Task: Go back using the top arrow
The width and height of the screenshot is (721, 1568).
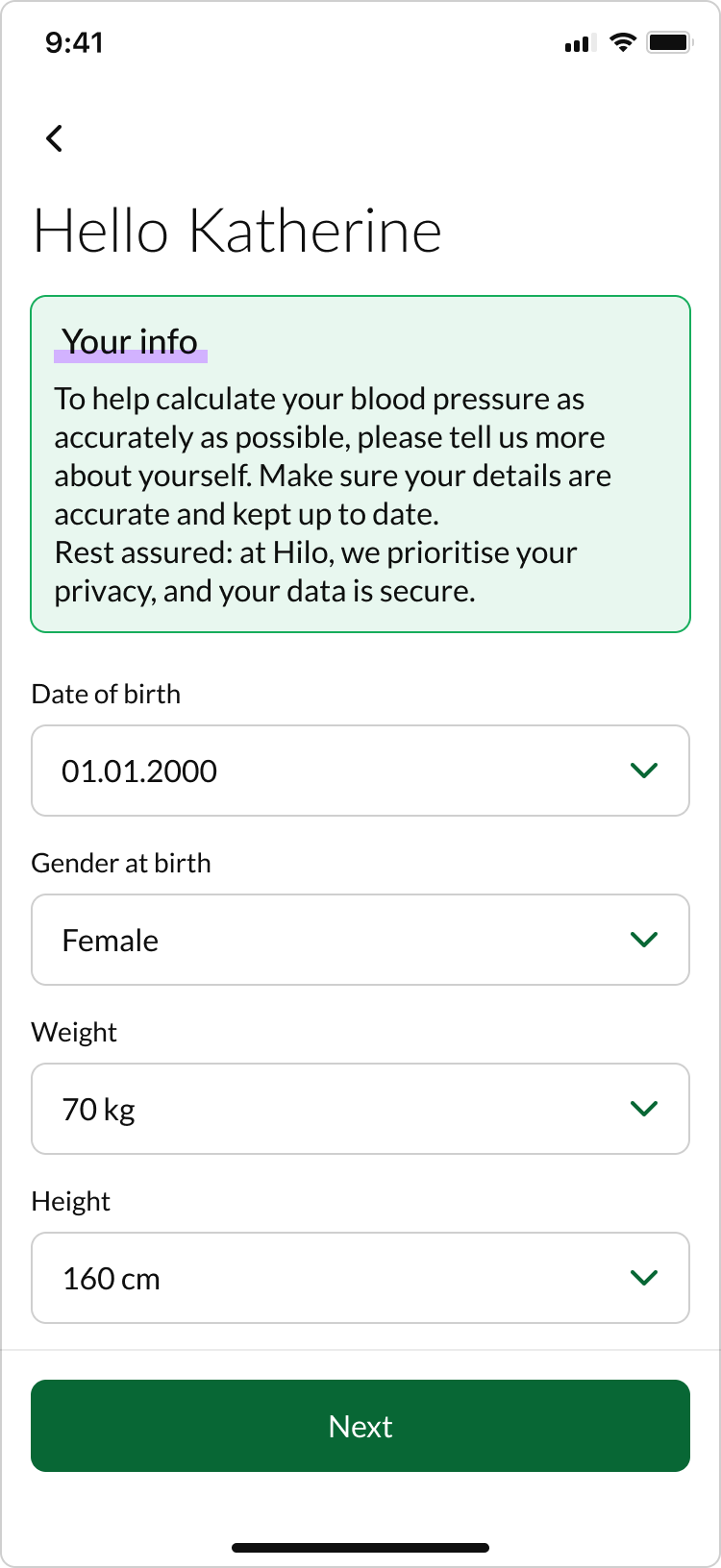Action: click(55, 138)
